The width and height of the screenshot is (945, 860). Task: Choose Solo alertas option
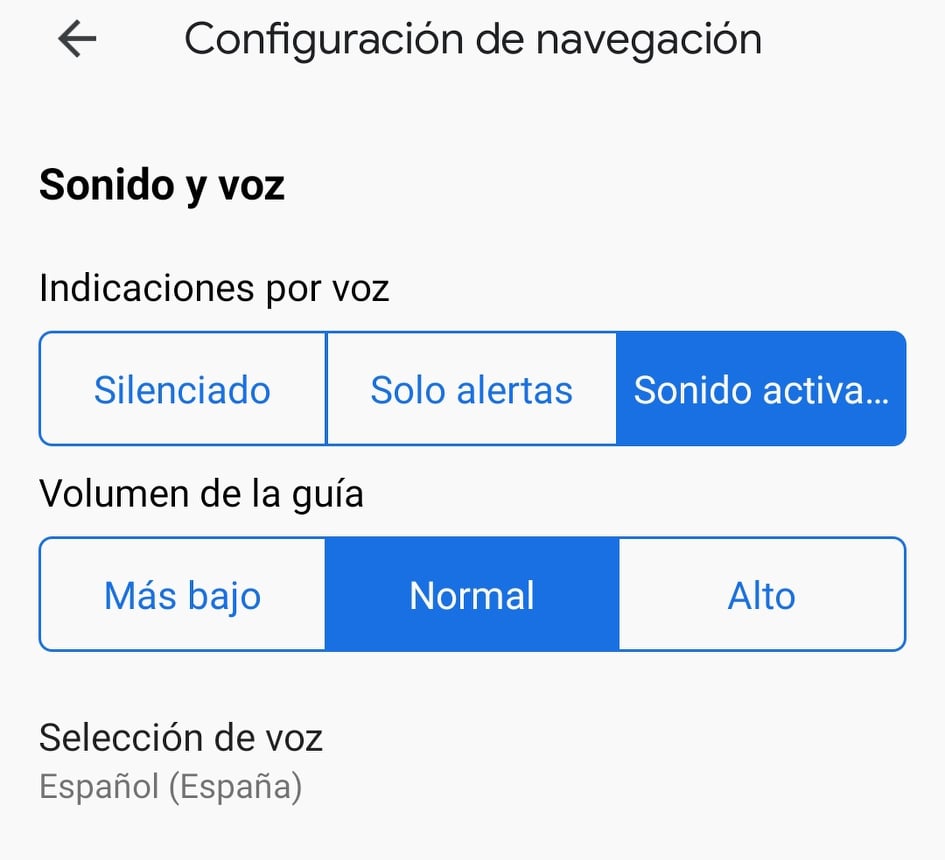pos(471,389)
